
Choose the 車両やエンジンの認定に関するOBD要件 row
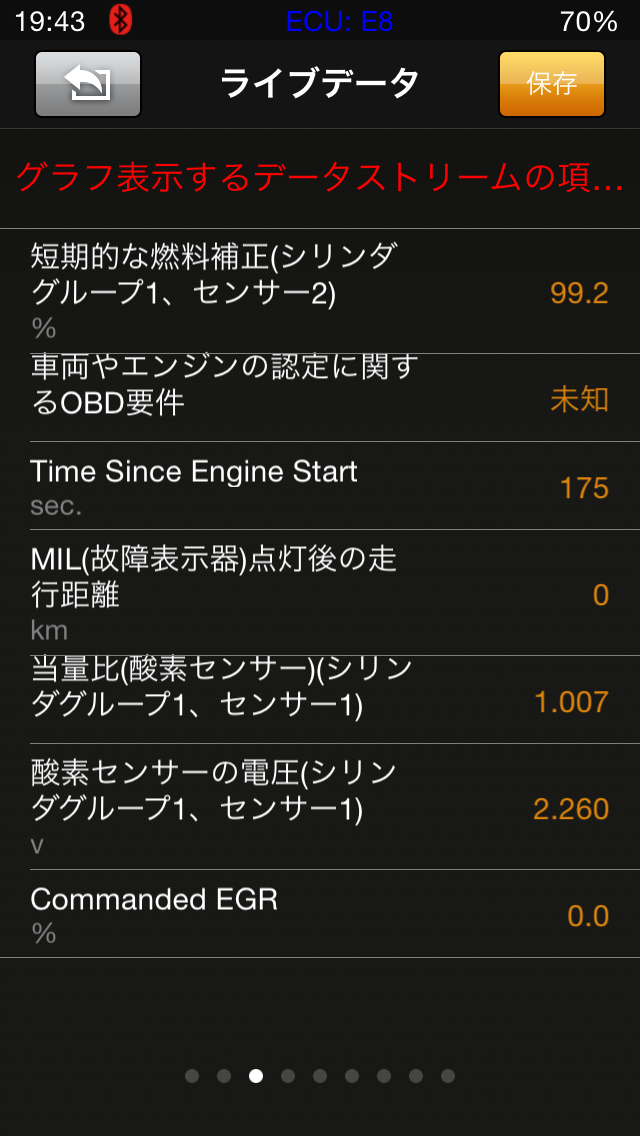coord(320,398)
